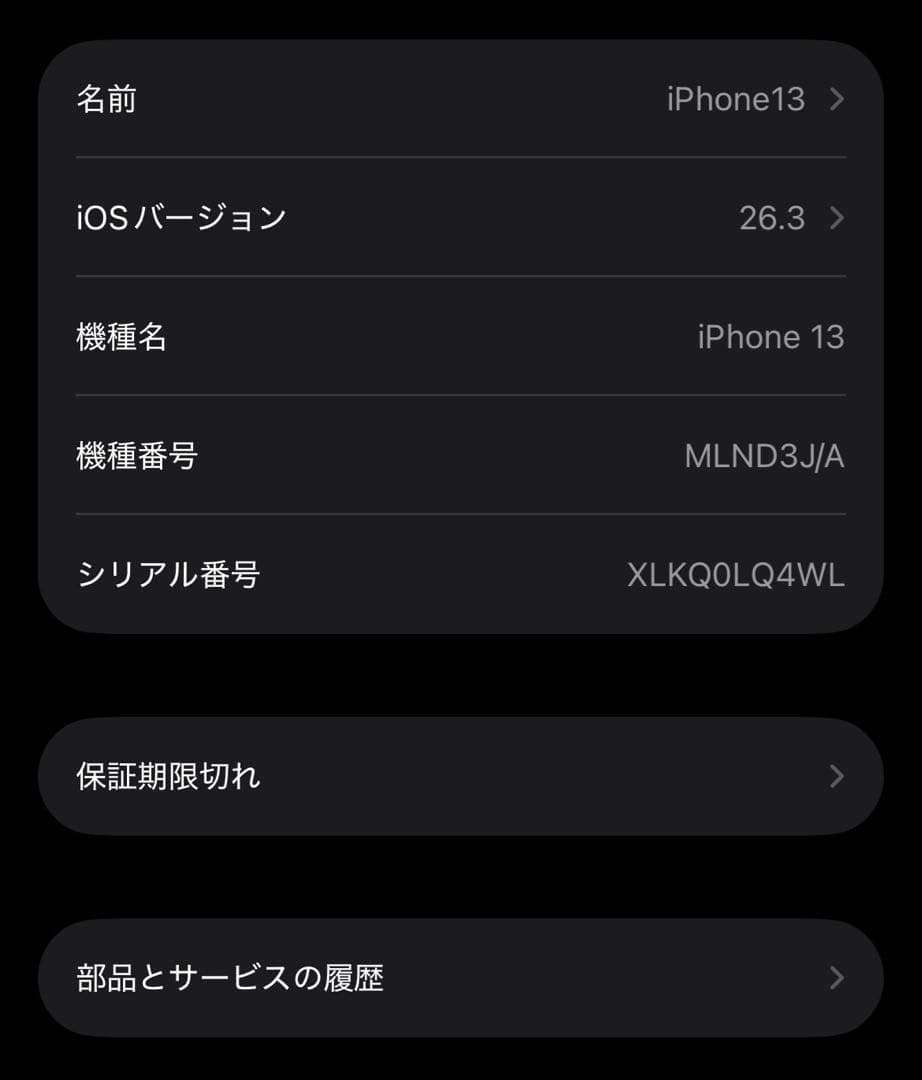Open the 名前 row to rename device
The image size is (922, 1080).
460,98
